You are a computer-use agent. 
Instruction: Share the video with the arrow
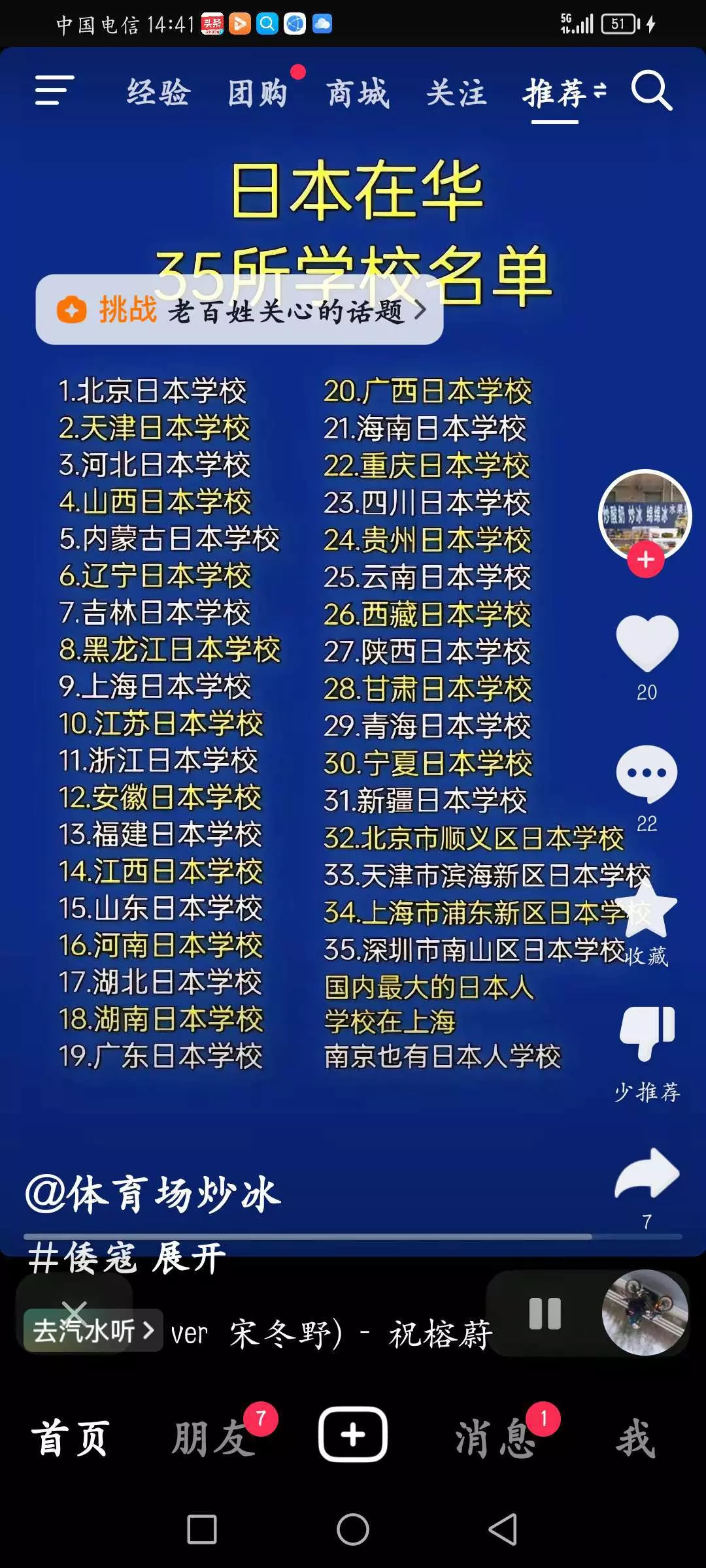click(x=647, y=1173)
